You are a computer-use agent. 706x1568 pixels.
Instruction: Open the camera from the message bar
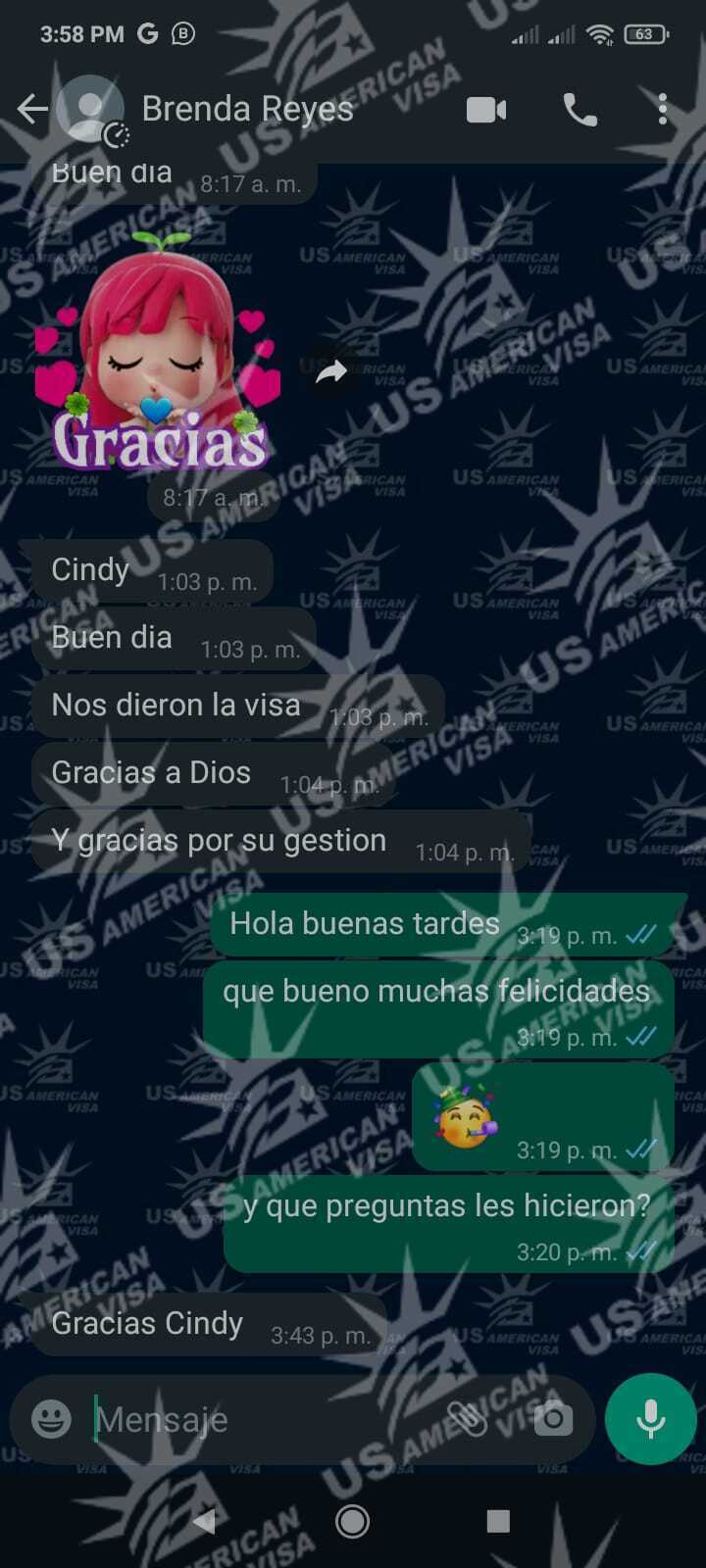[x=553, y=1418]
